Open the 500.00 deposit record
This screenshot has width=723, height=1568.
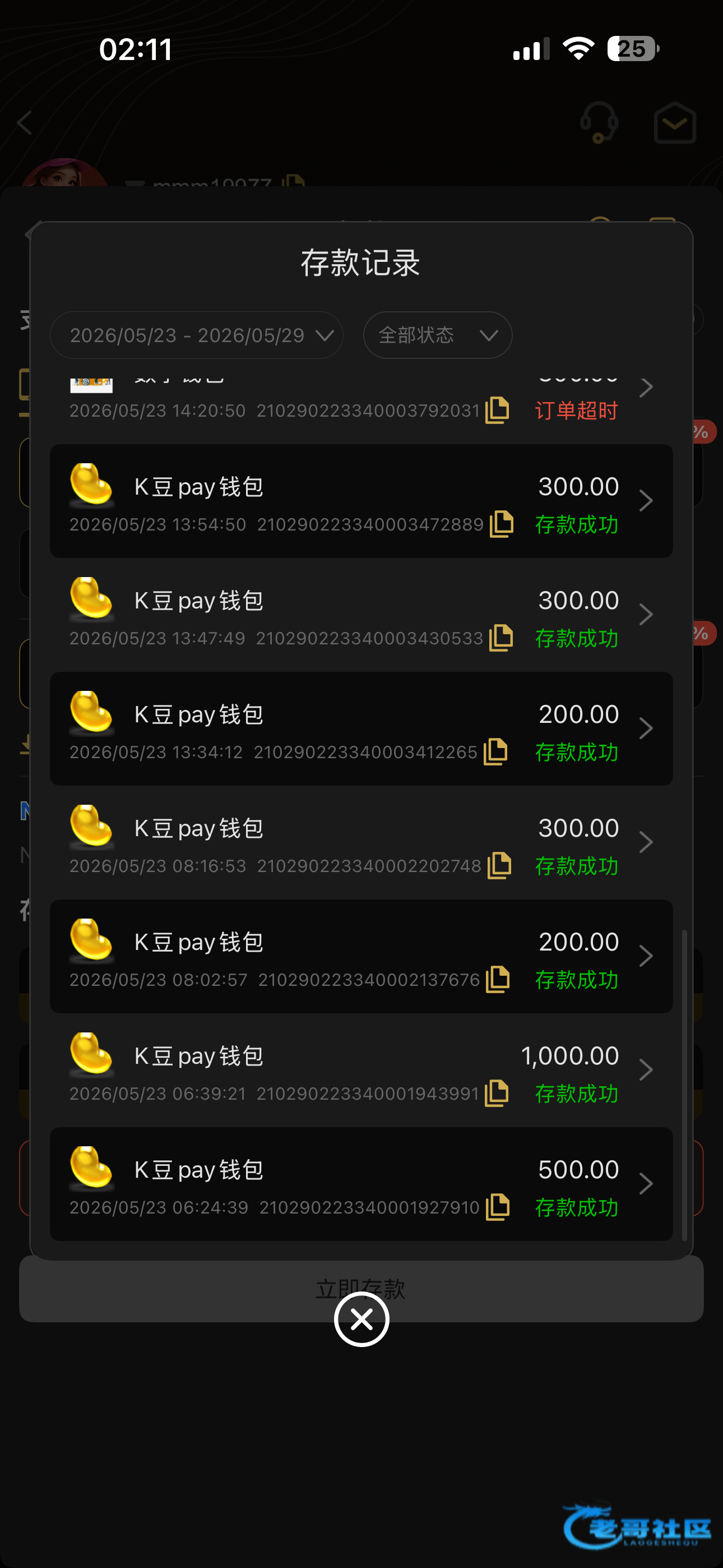point(361,1184)
